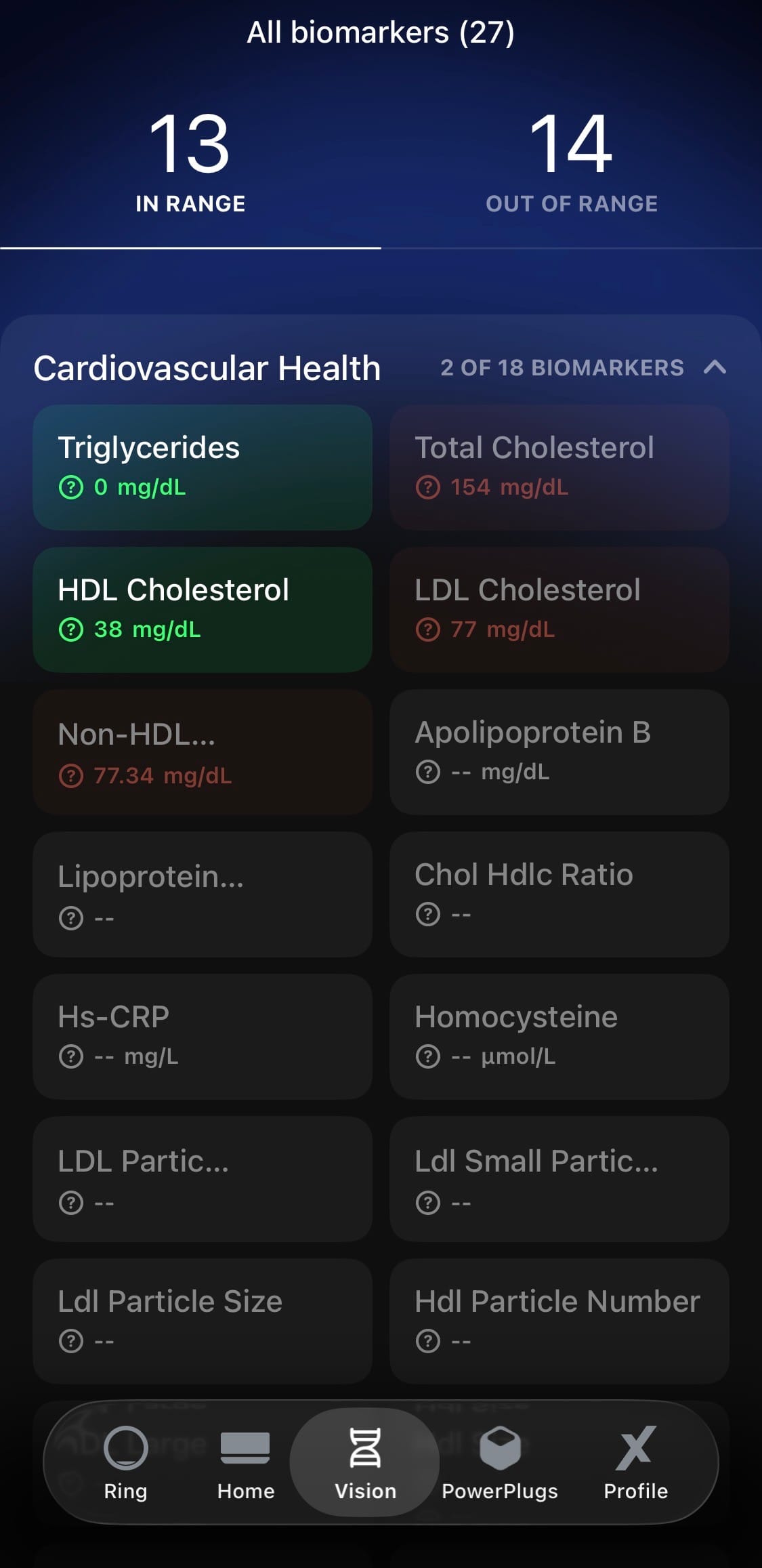Select the In Range tab
762x1568 pixels.
click(x=190, y=163)
